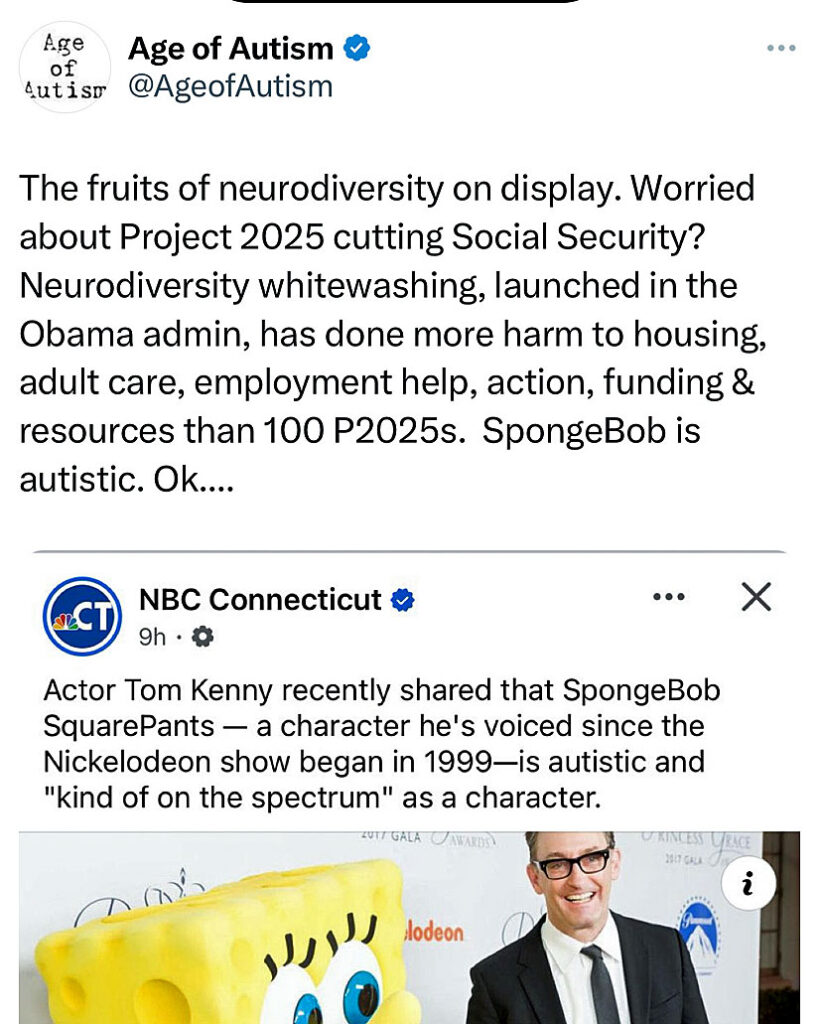819x1024 pixels.
Task: Visit the @AgeofAutism account handle
Action: tap(230, 87)
